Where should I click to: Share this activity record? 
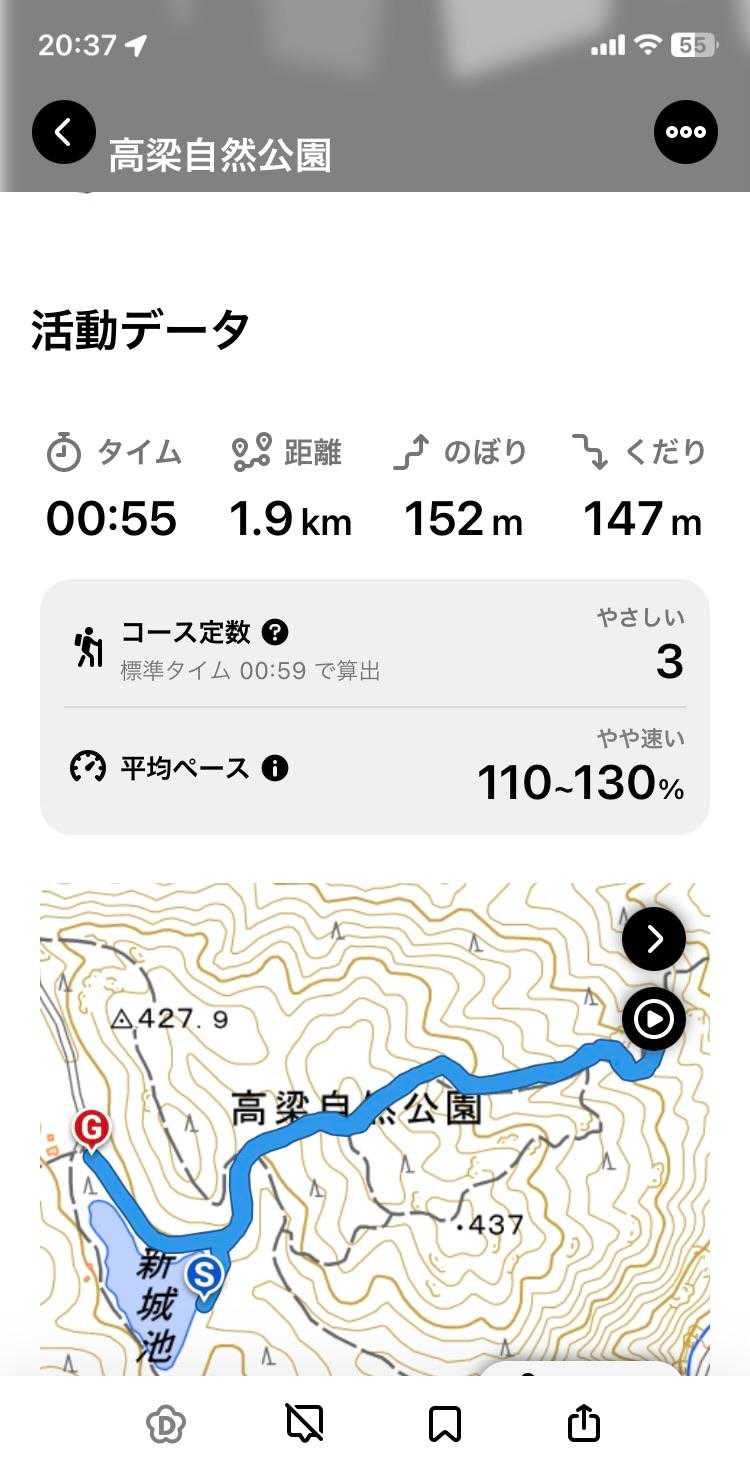tap(584, 1423)
